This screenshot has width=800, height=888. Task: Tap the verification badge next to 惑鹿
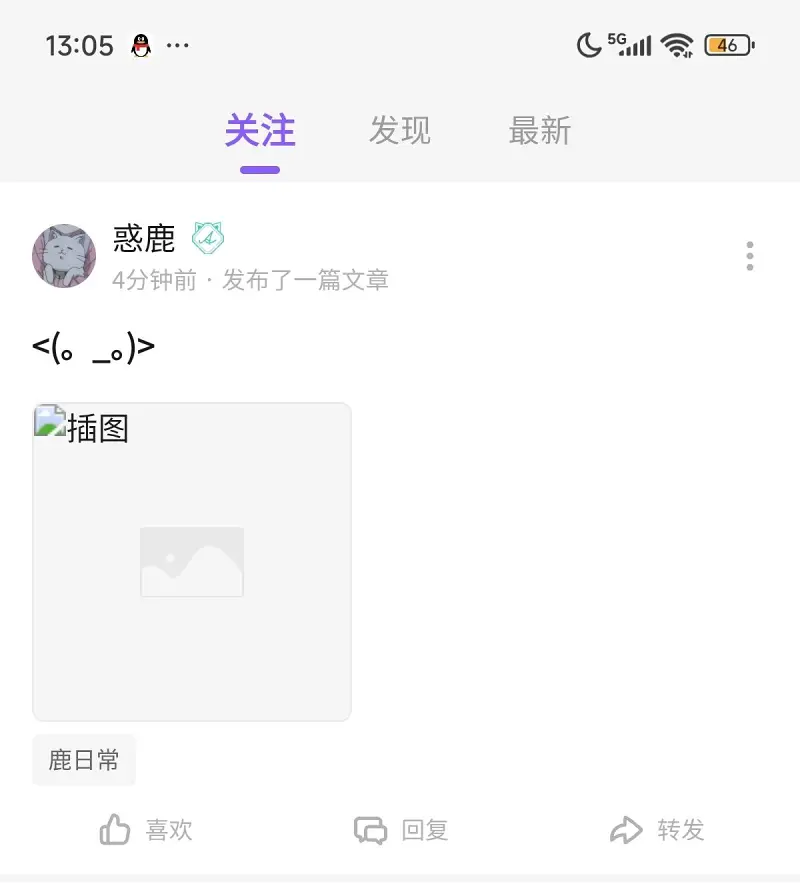(207, 238)
